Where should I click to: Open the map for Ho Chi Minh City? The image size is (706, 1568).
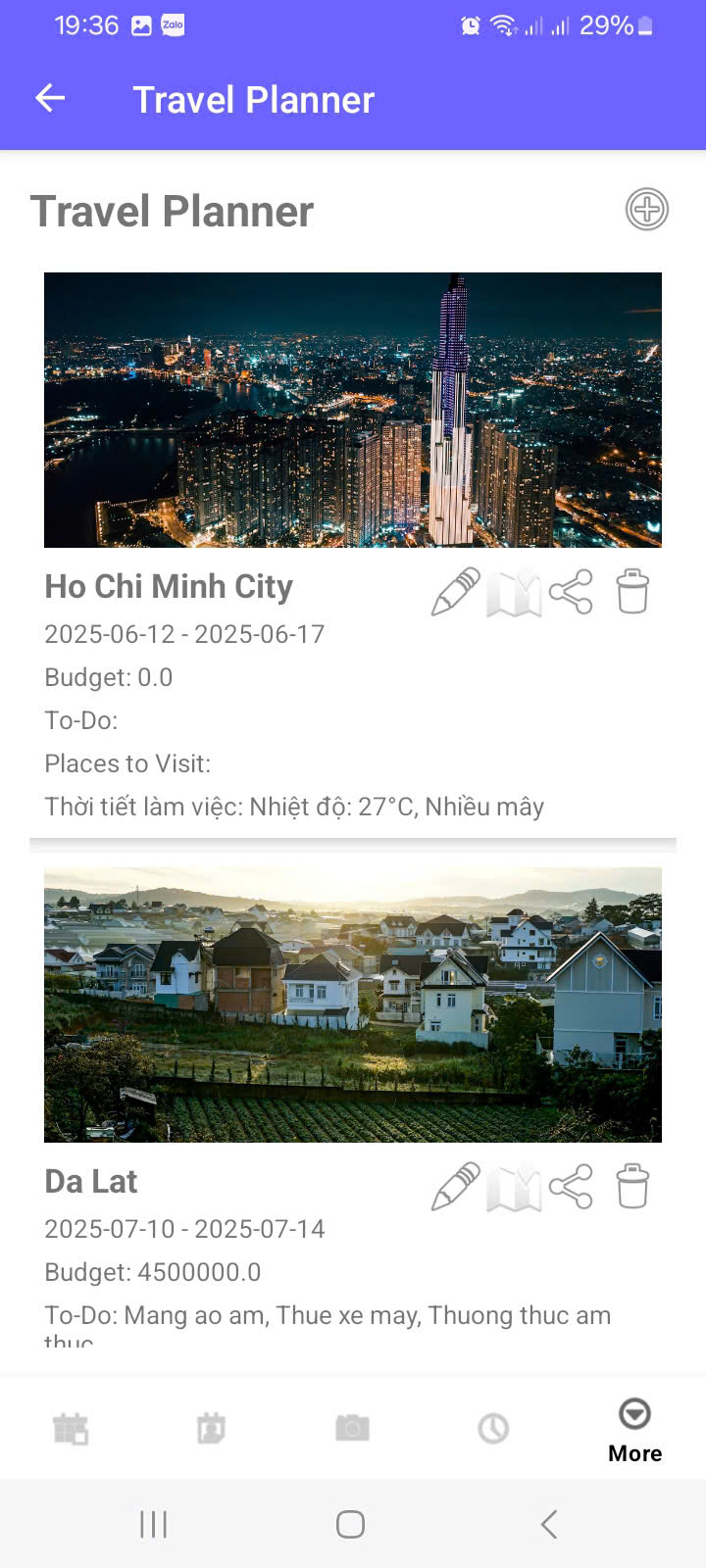514,592
